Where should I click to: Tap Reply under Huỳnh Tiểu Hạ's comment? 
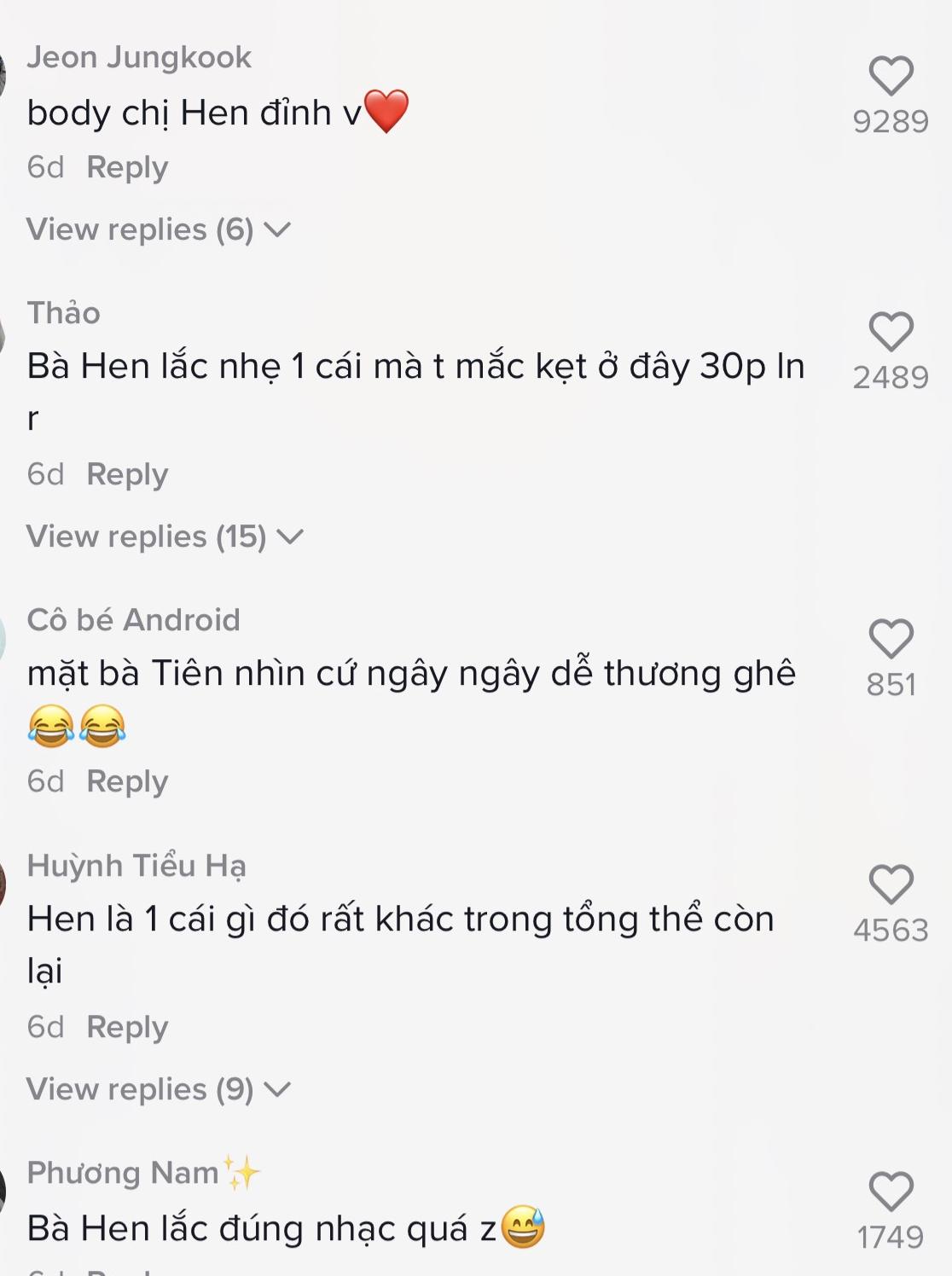(x=127, y=1026)
